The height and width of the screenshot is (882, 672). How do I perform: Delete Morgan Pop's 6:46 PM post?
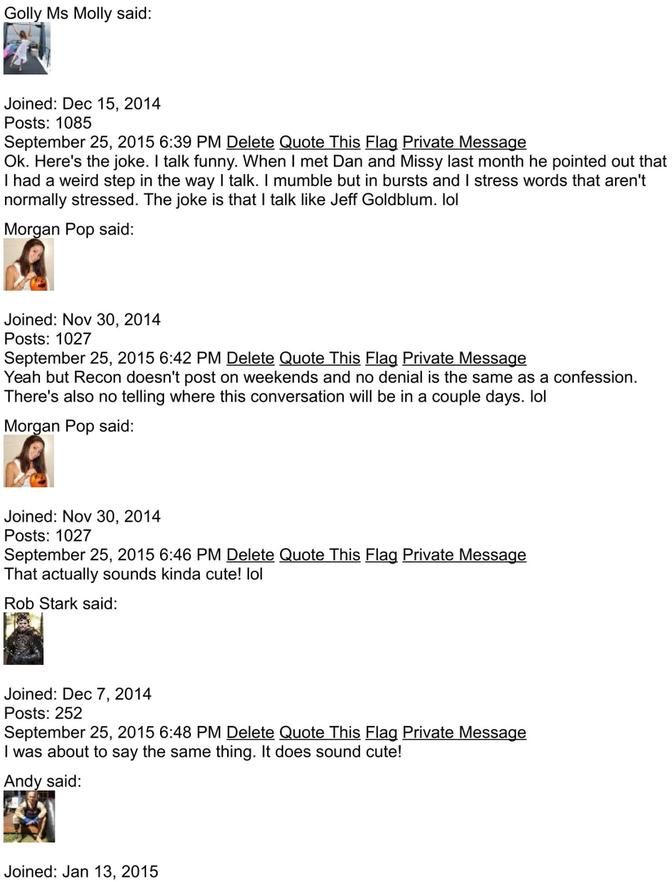pyautogui.click(x=250, y=555)
